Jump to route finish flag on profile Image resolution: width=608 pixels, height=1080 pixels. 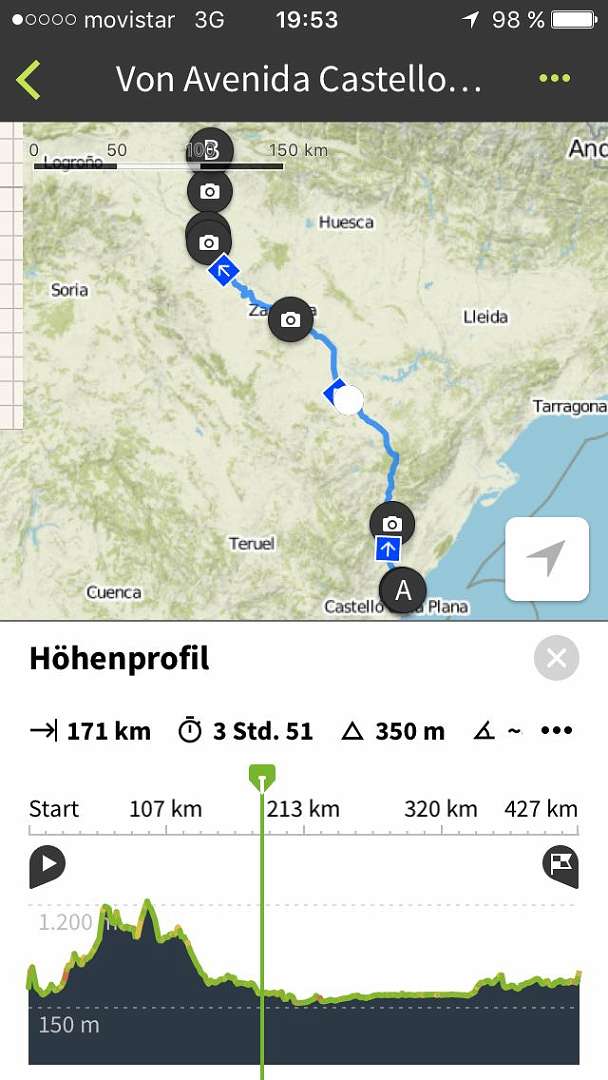click(560, 865)
